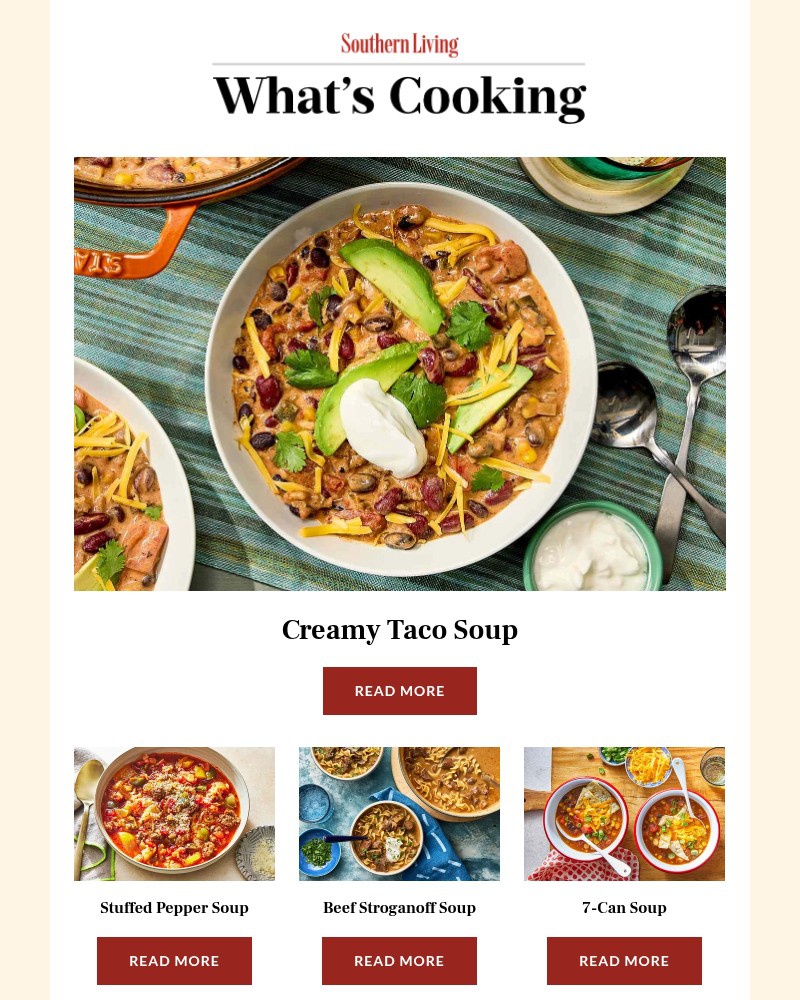
Task: Click the Beef Stroganoff Soup thumbnail
Action: 399,813
